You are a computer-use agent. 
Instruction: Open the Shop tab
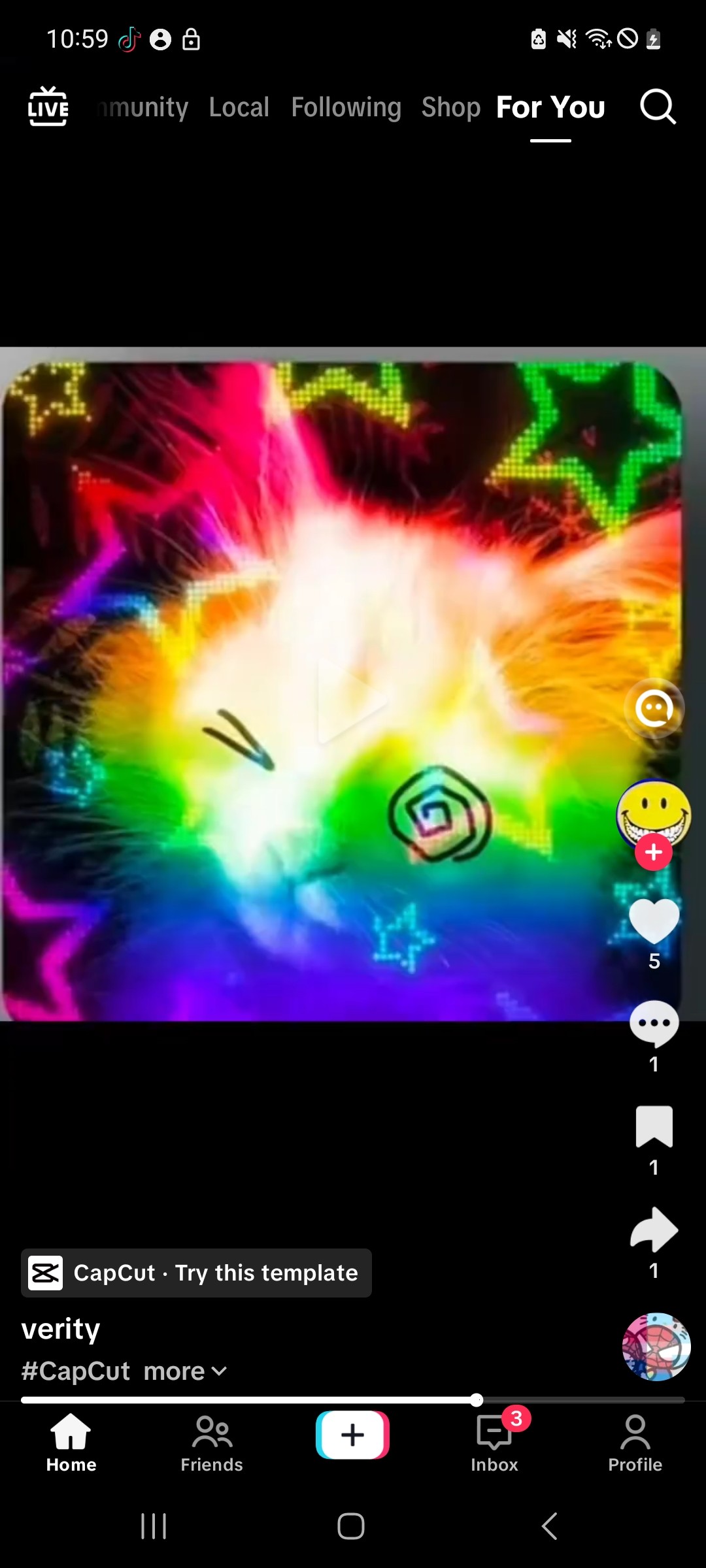coord(451,107)
